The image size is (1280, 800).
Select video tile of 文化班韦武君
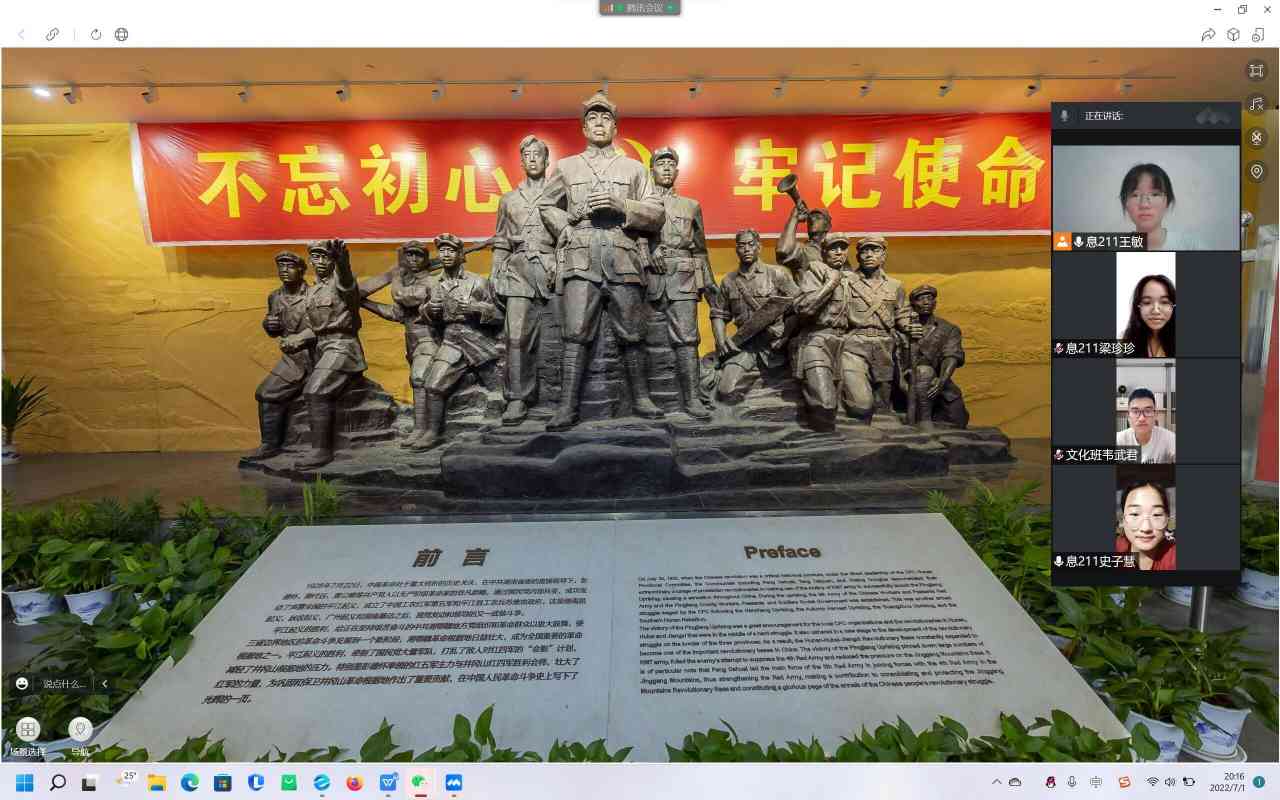[x=1145, y=410]
